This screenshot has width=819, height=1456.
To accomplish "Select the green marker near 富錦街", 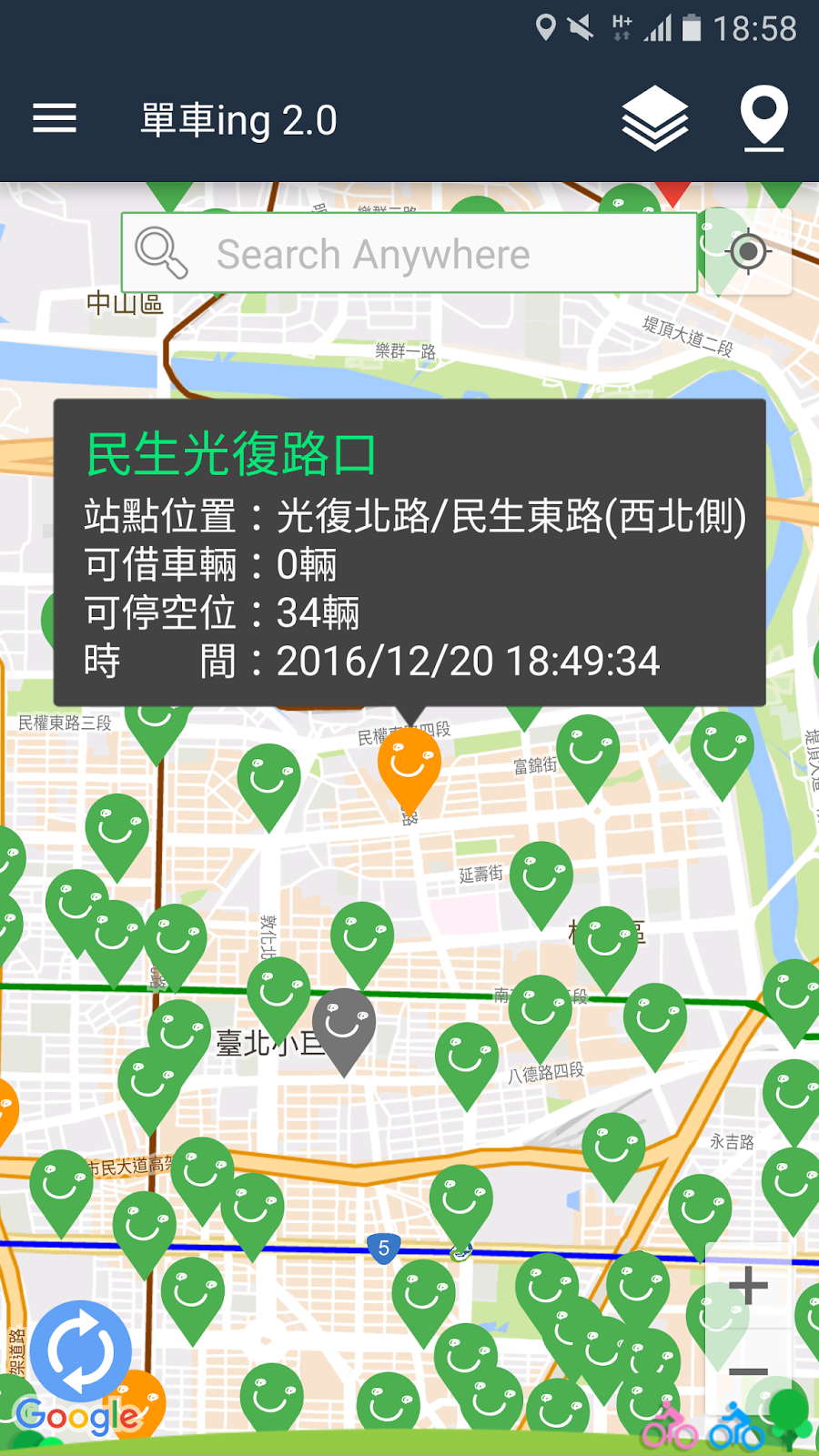I will pyautogui.click(x=588, y=757).
